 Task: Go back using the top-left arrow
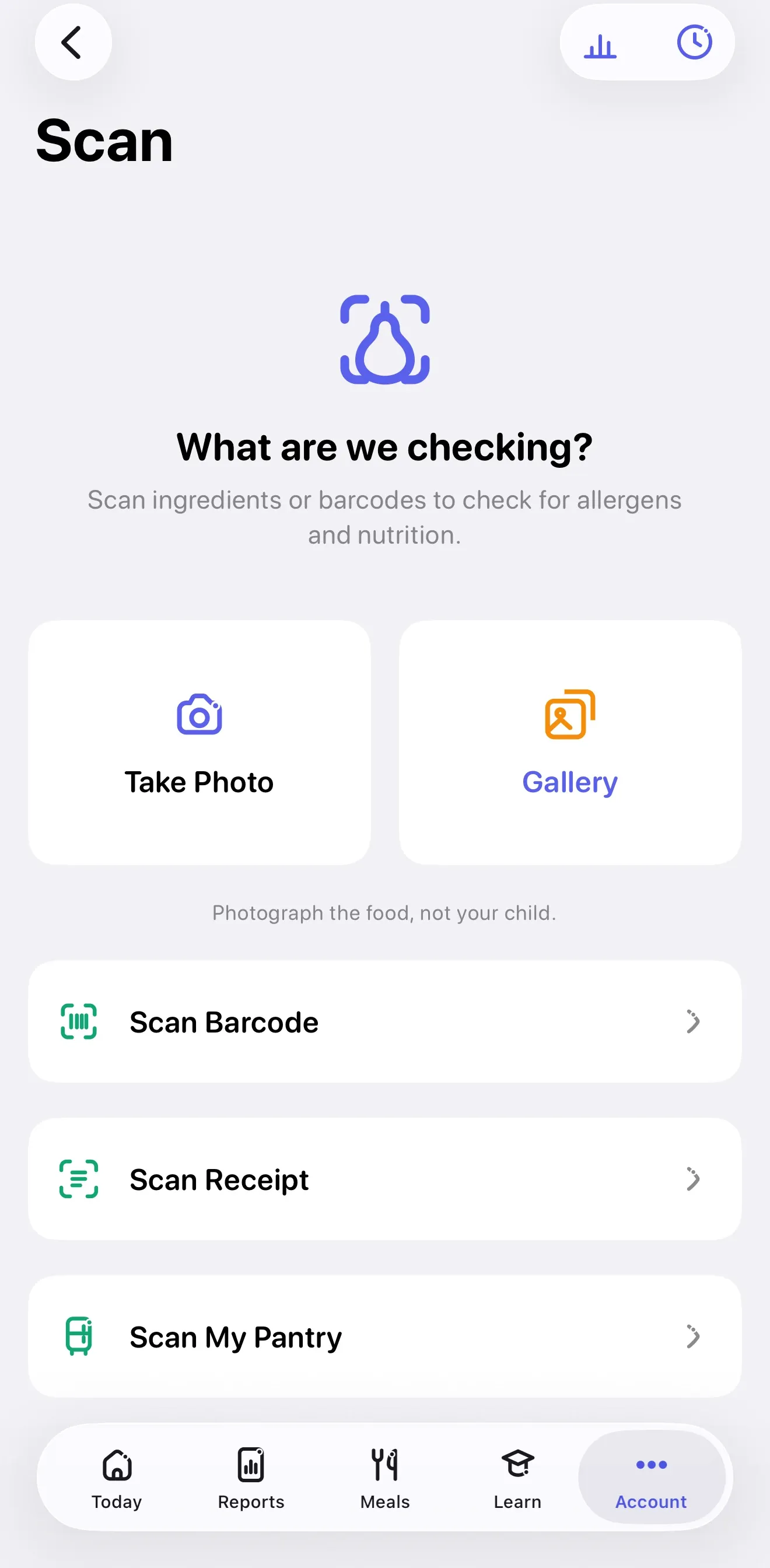click(x=73, y=42)
